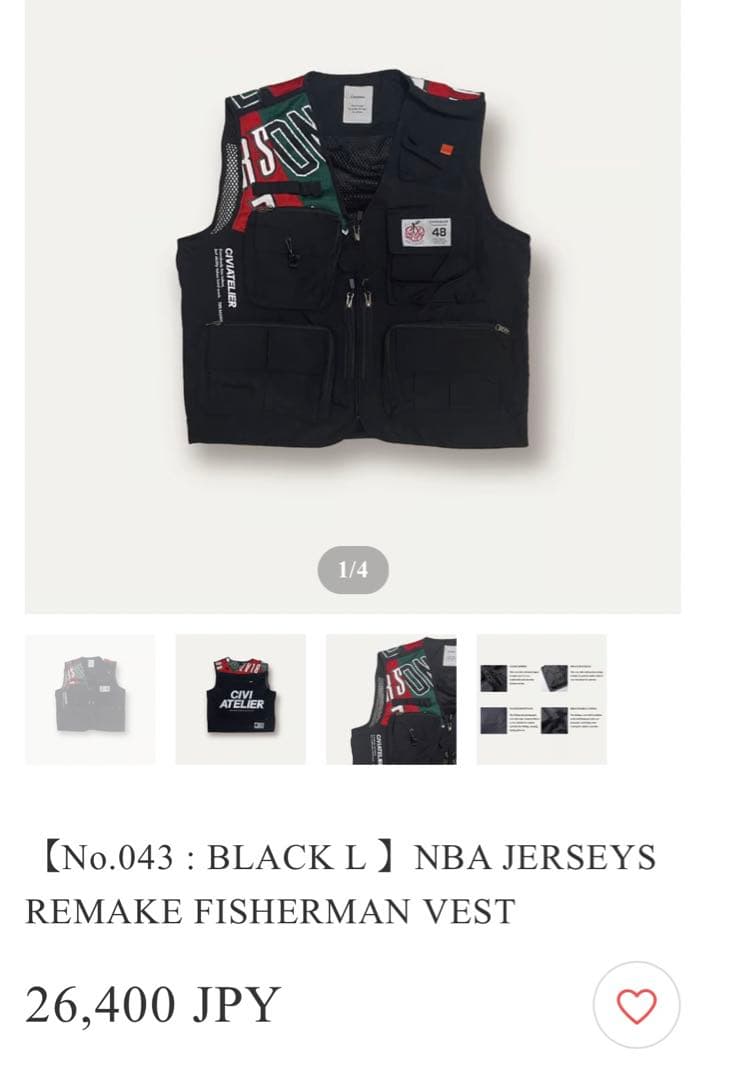Select the fabric details thumbnail with text

tap(541, 699)
